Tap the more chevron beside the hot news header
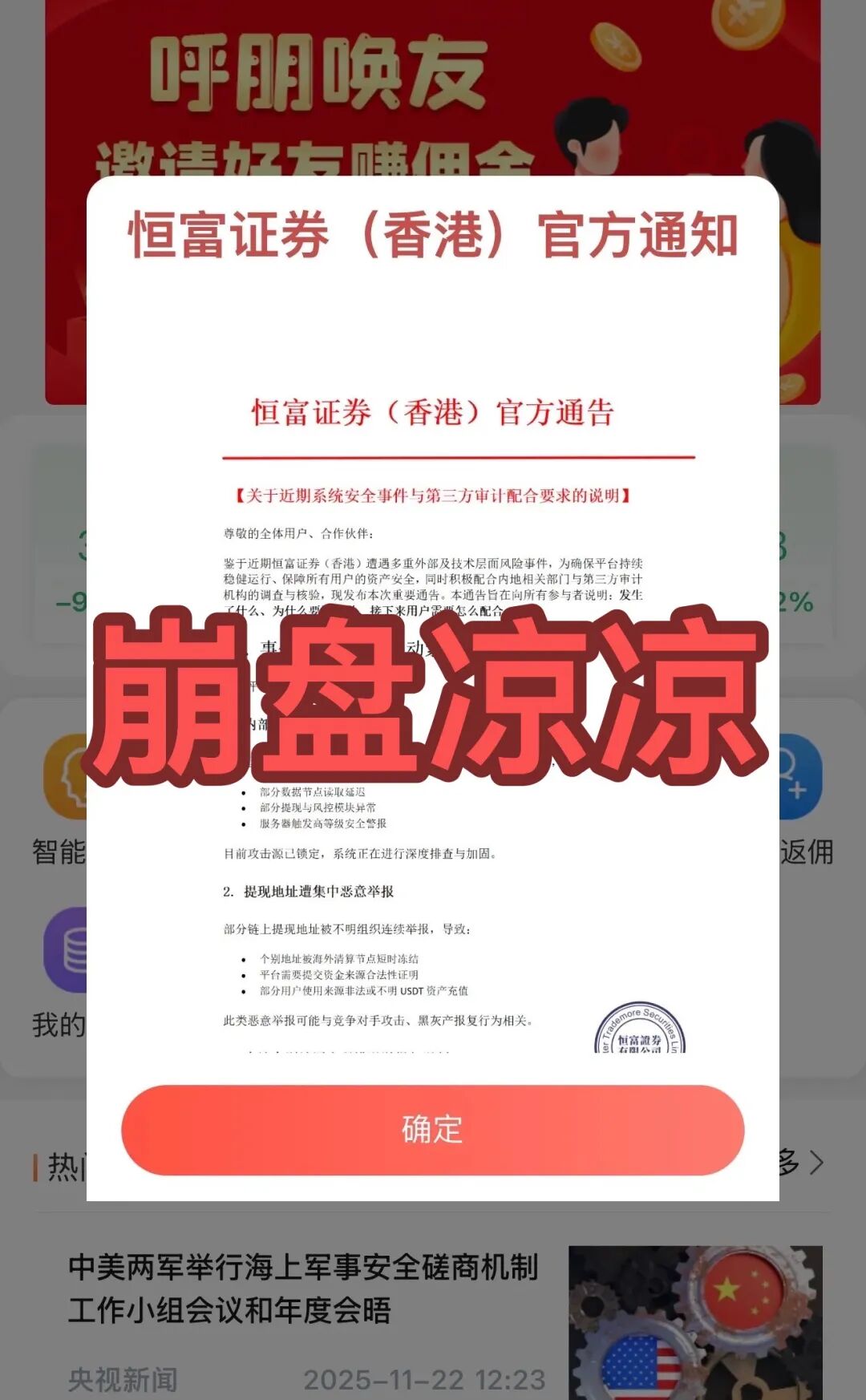Image resolution: width=866 pixels, height=1400 pixels. (x=815, y=1162)
